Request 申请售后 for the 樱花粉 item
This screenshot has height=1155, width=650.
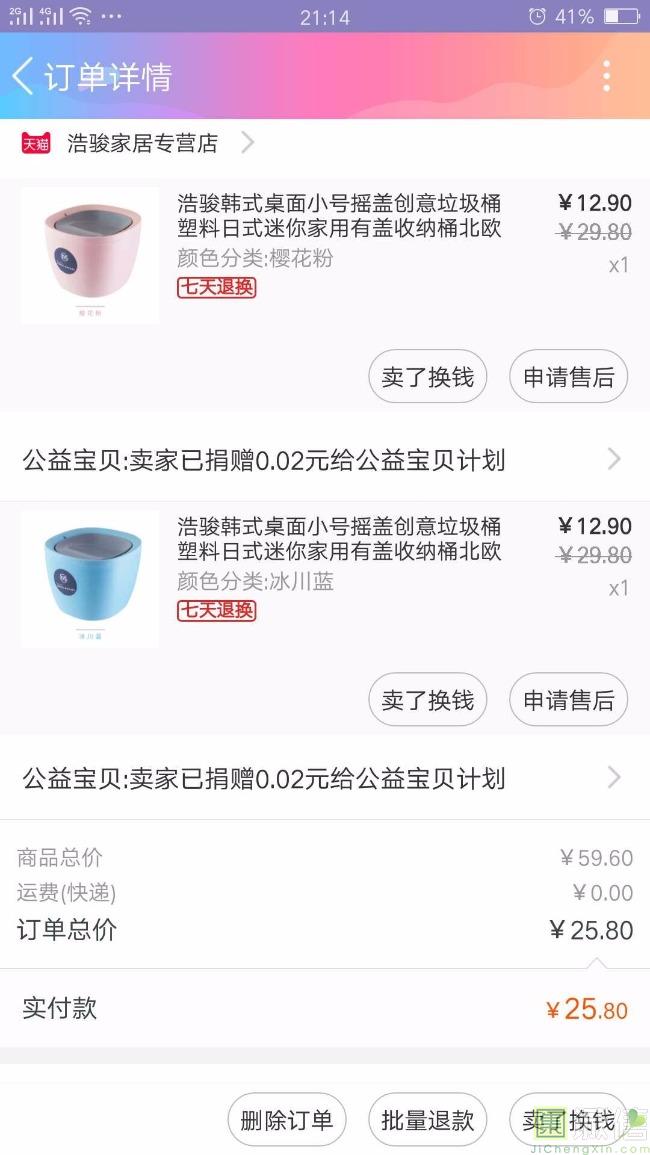pyautogui.click(x=568, y=377)
